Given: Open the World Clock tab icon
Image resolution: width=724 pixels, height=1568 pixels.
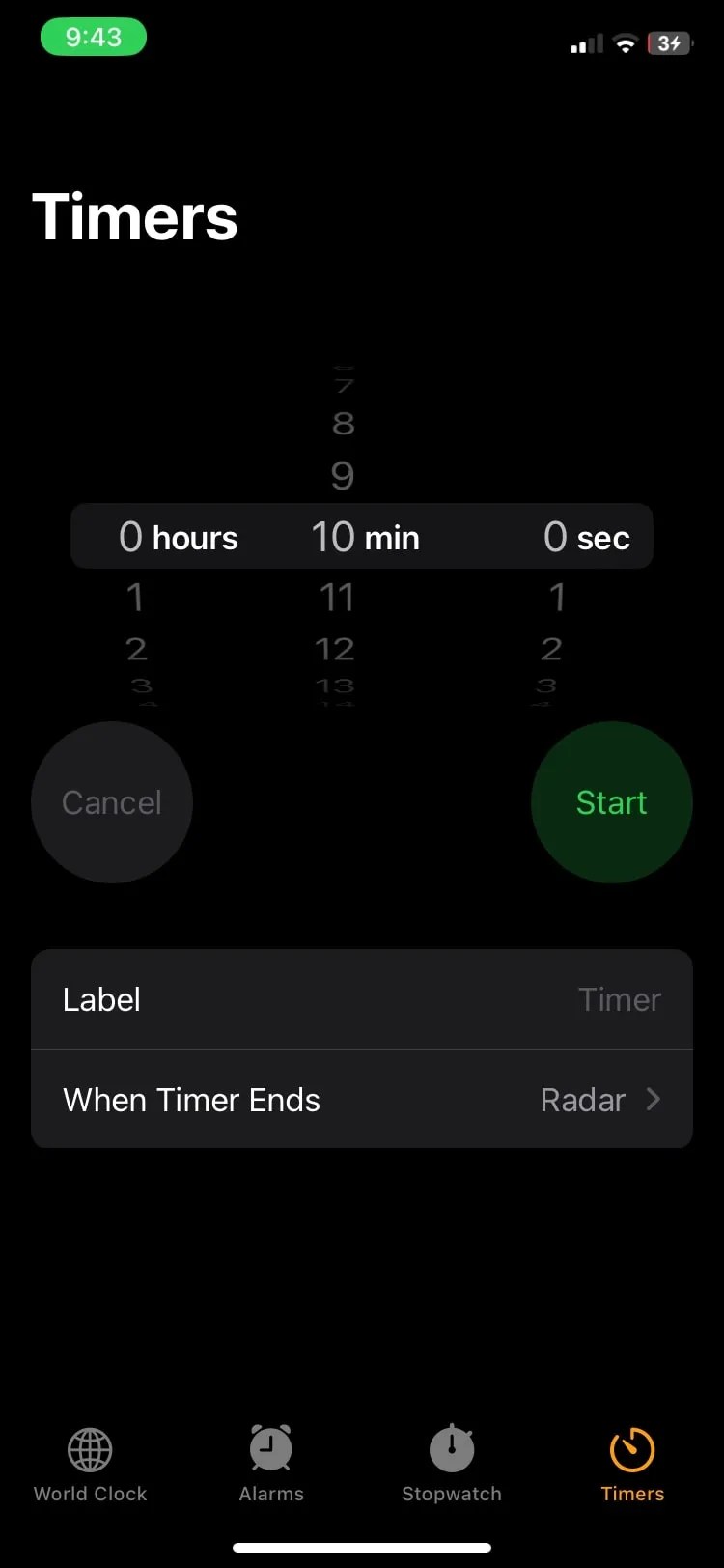Looking at the screenshot, I should [90, 1448].
